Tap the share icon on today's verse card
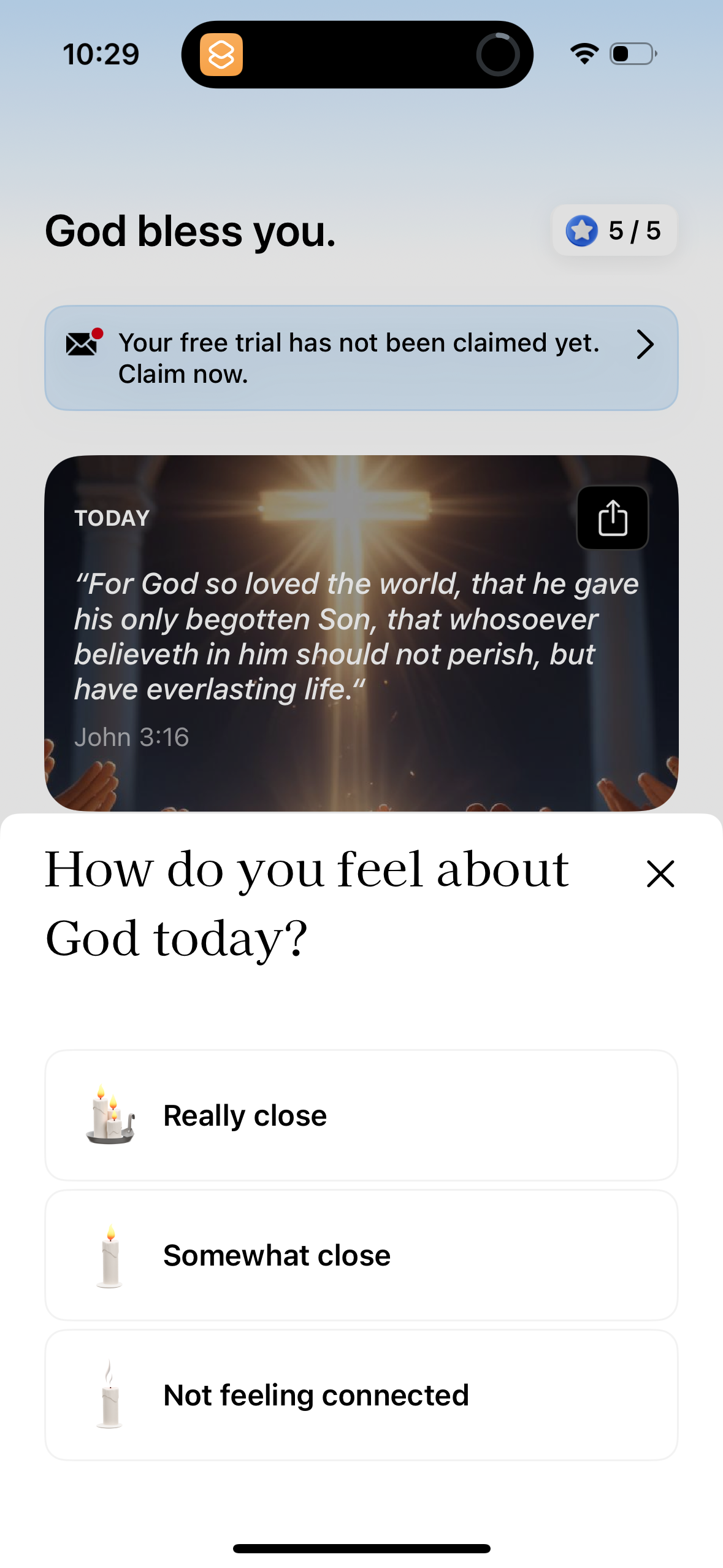 coord(611,518)
